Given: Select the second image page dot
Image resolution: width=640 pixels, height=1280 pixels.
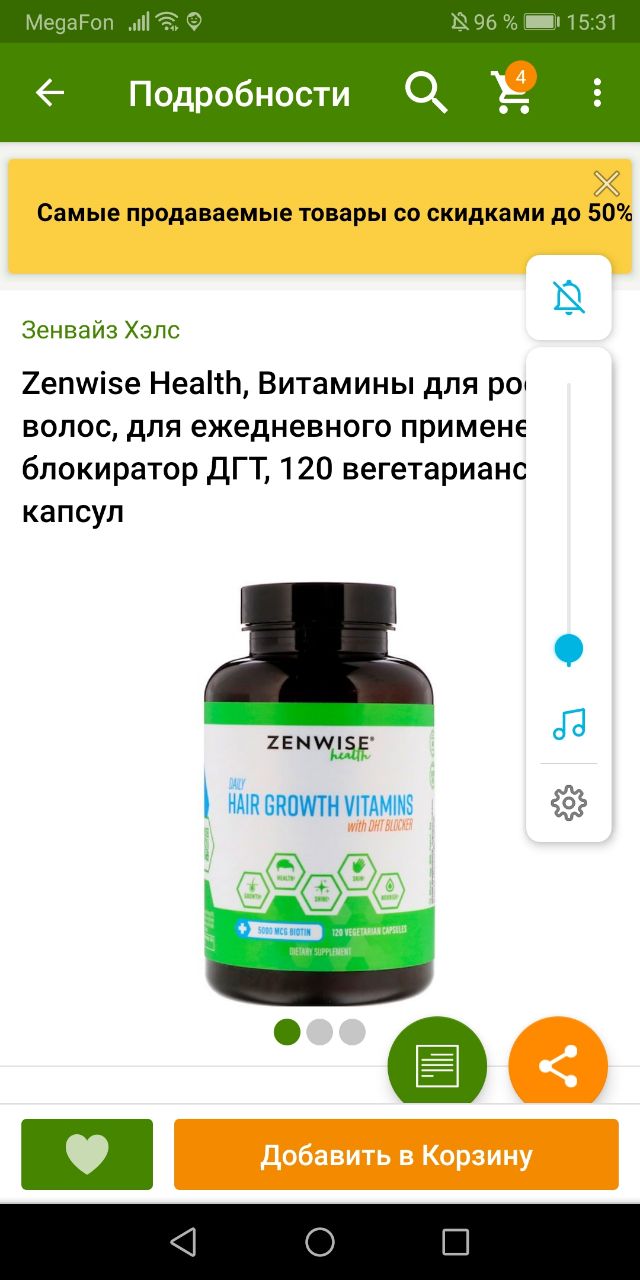Looking at the screenshot, I should (319, 1032).
